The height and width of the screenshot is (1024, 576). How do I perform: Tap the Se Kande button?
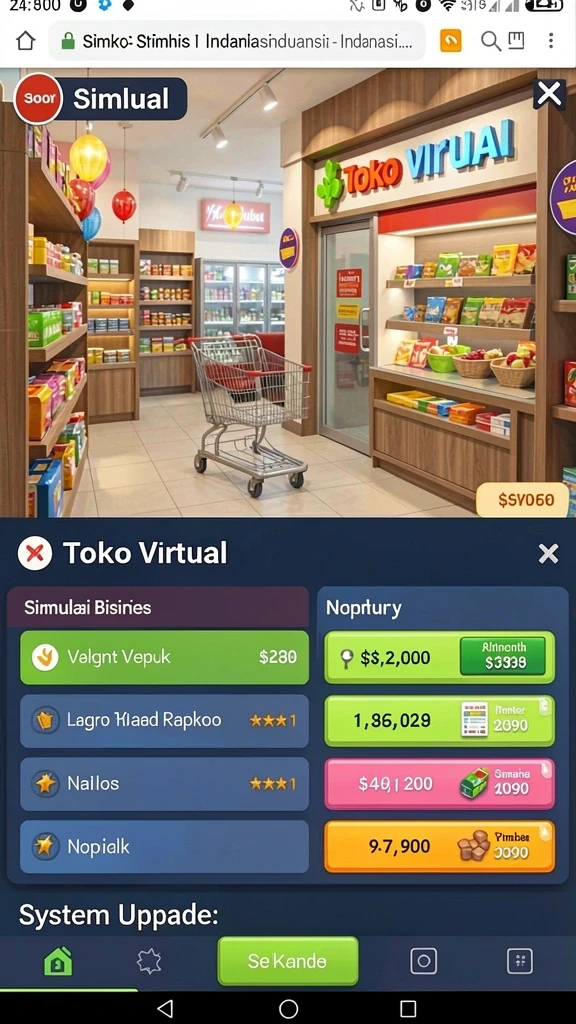288,961
